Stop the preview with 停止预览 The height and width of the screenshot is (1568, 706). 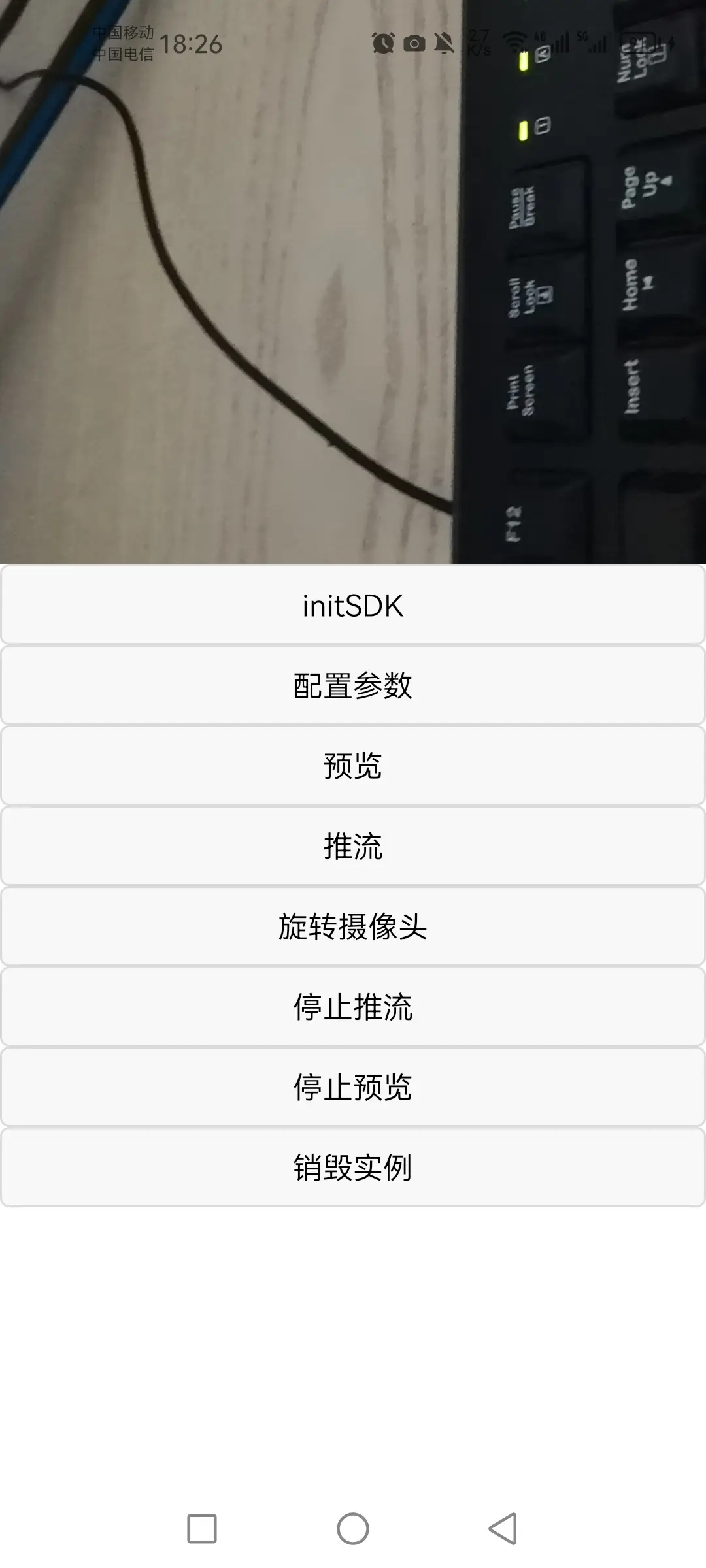353,1087
